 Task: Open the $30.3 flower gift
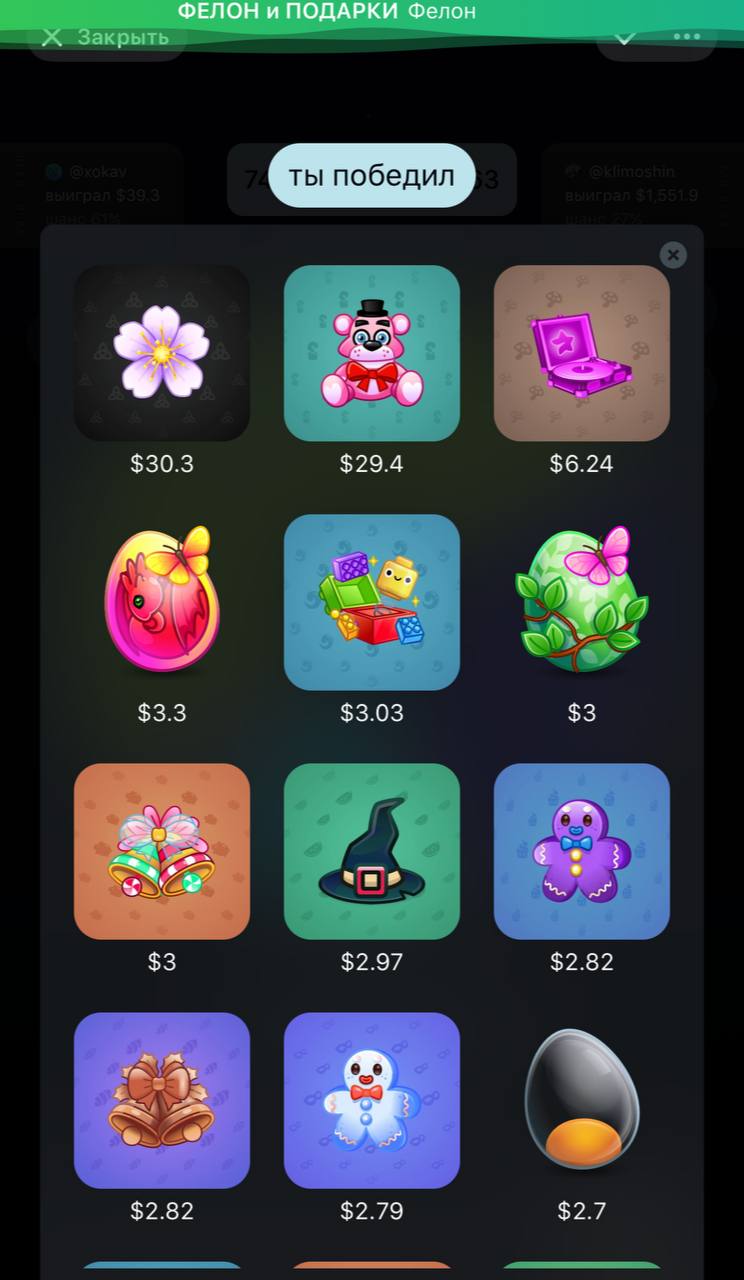click(162, 353)
